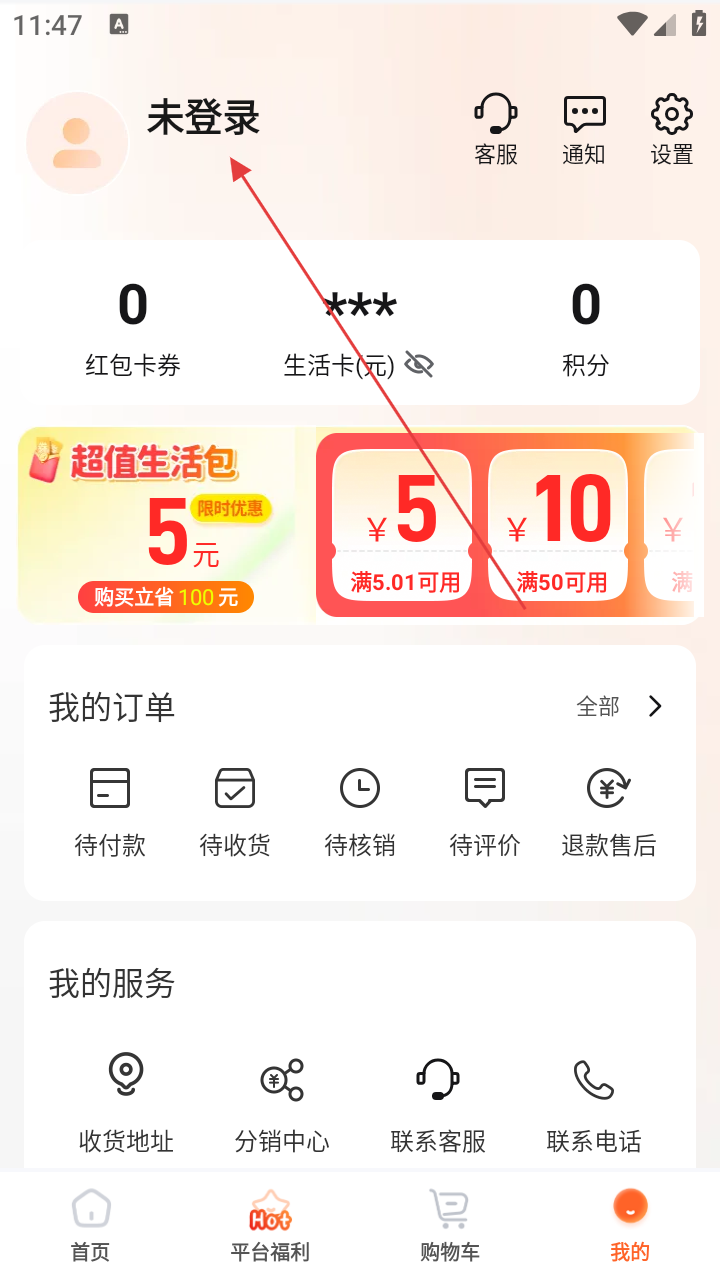Switch to the 首页 tab
720x1280 pixels.
click(x=90, y=1224)
